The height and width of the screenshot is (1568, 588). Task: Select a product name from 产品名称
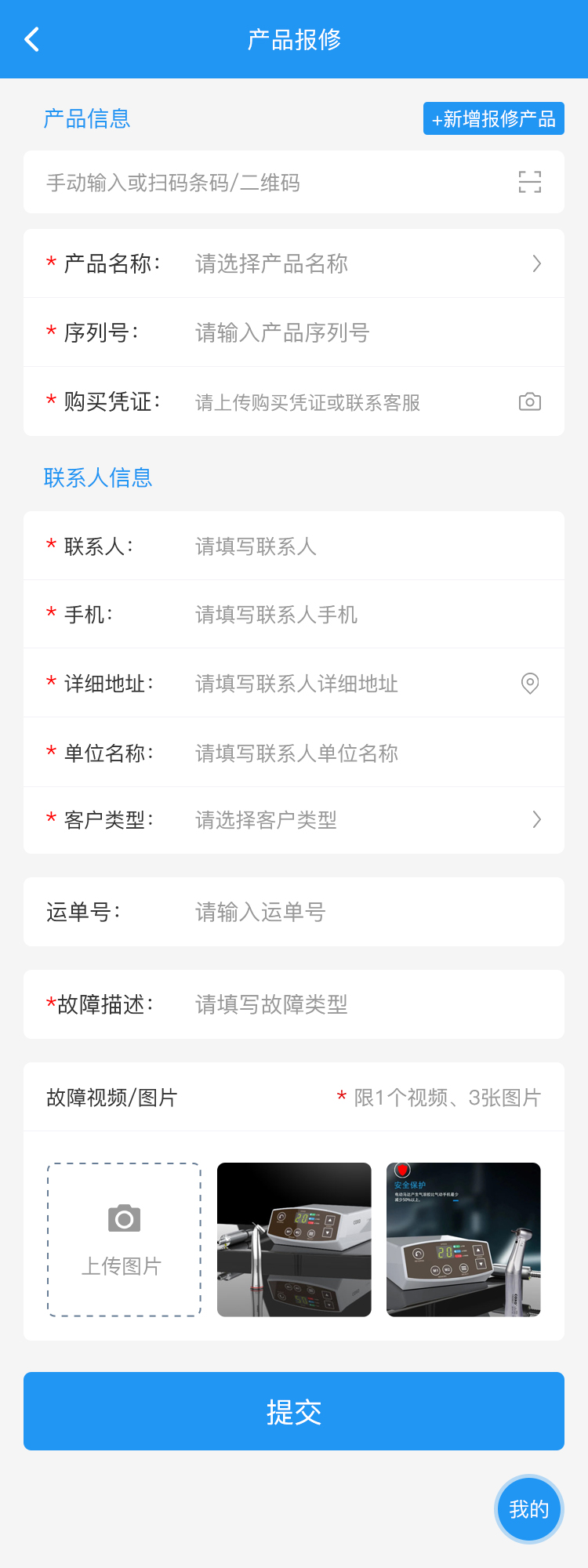click(x=361, y=263)
